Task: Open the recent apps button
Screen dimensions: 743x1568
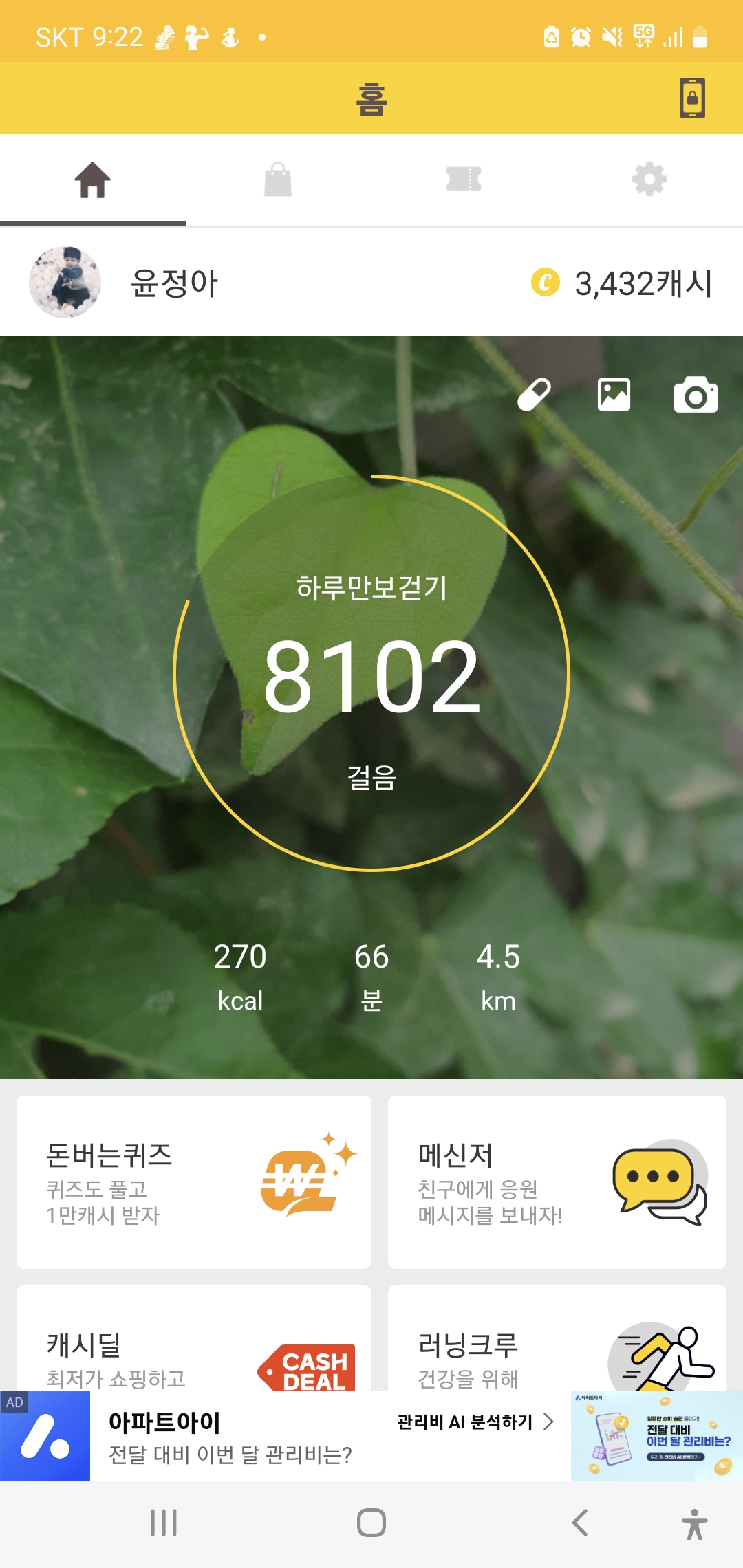Action: 164,1523
